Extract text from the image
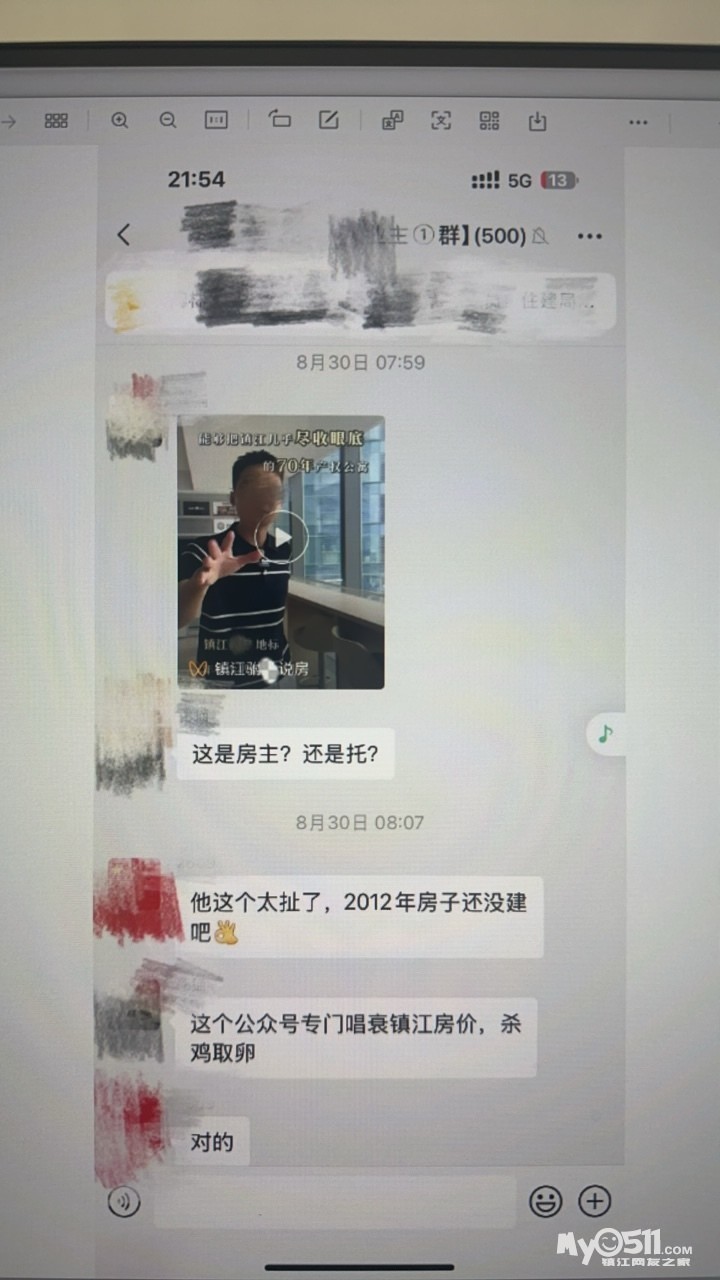 coord(441,121)
